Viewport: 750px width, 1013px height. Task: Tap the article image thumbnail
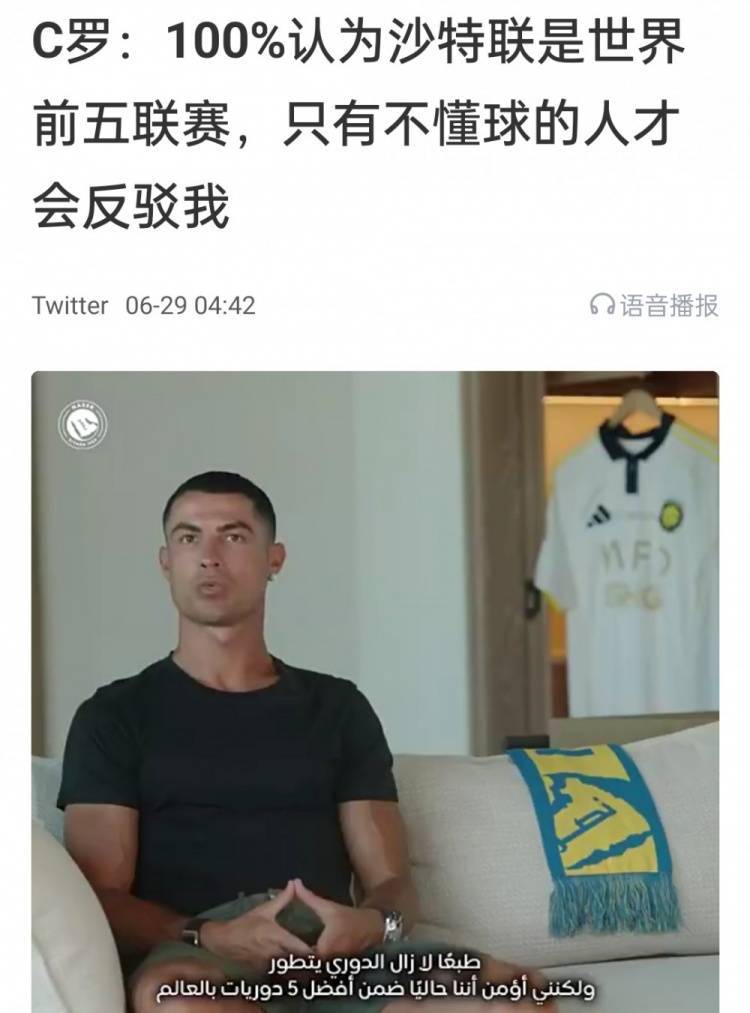click(x=375, y=690)
